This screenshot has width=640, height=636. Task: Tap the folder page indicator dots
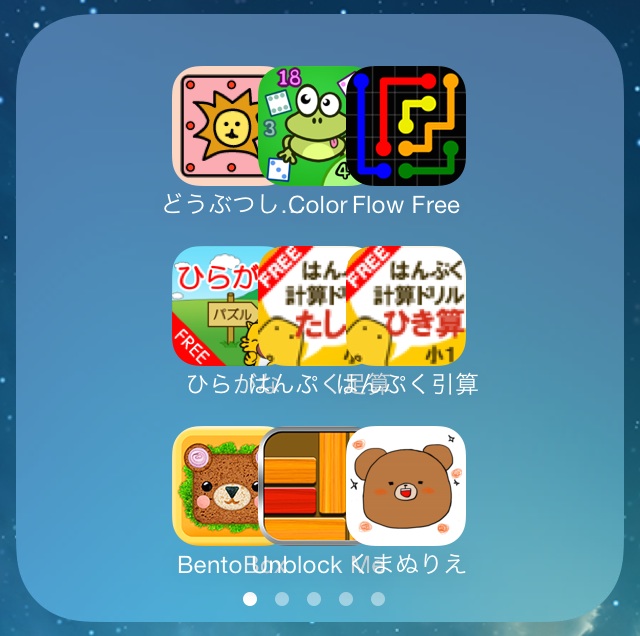[314, 599]
